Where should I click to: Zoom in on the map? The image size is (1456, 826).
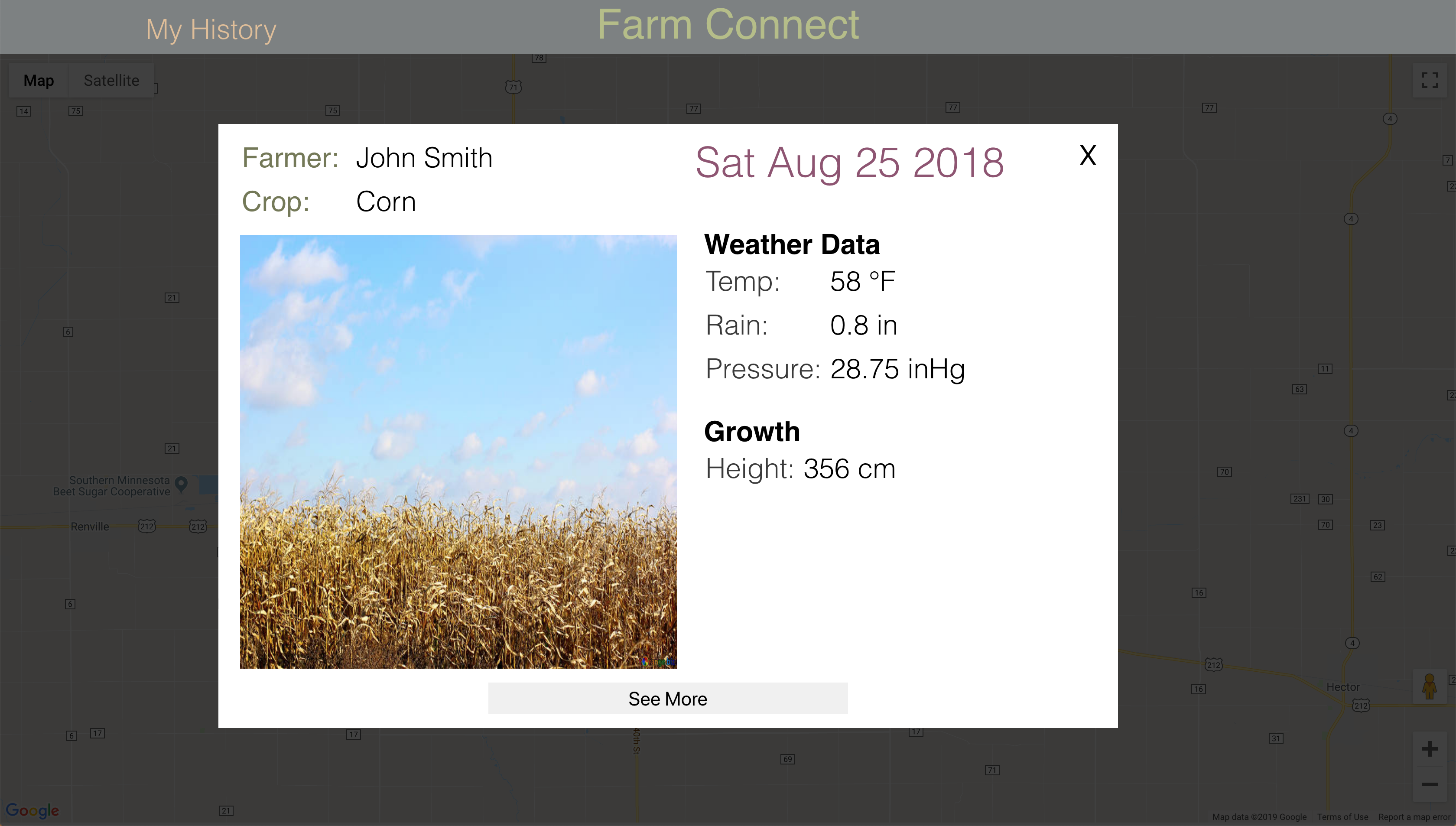click(x=1429, y=749)
